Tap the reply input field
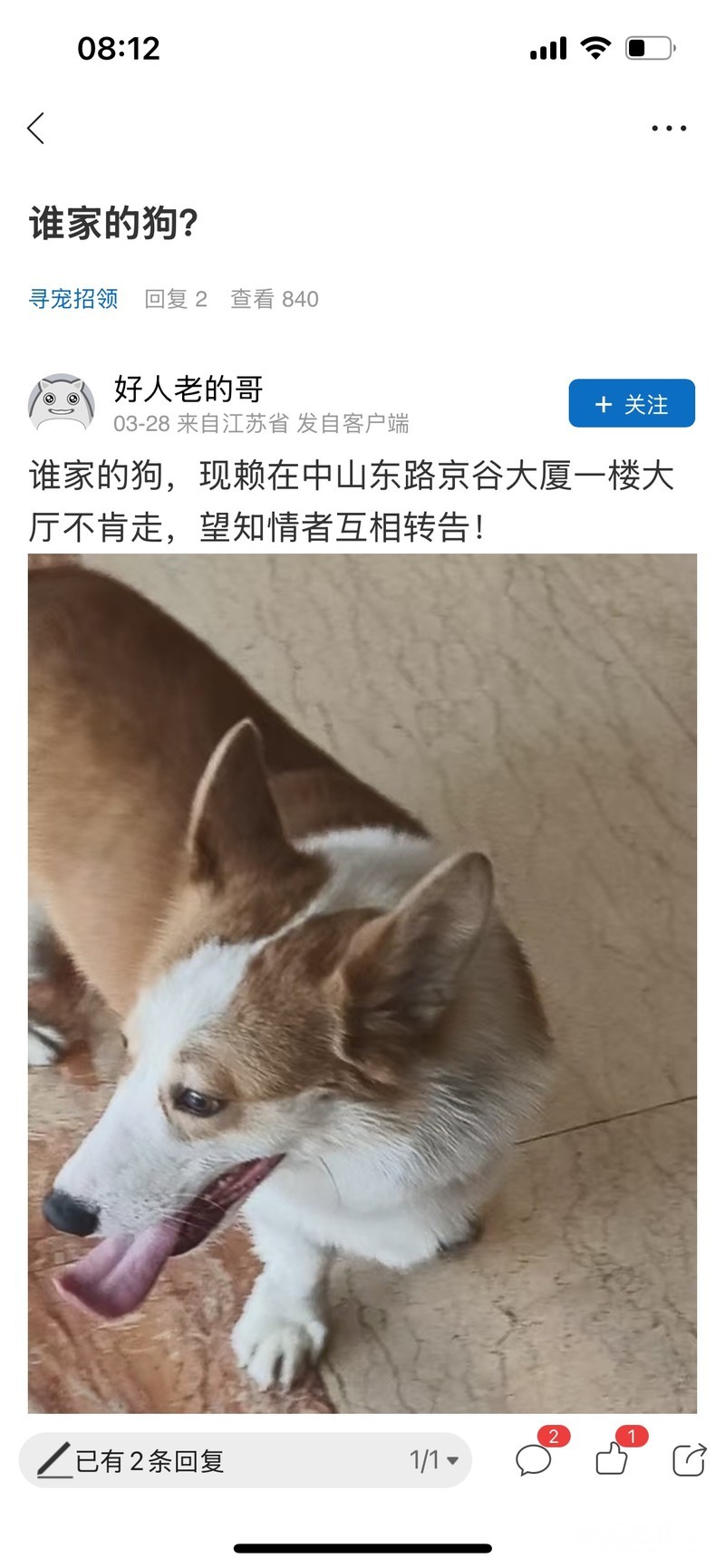The image size is (725, 1568). [208, 1461]
